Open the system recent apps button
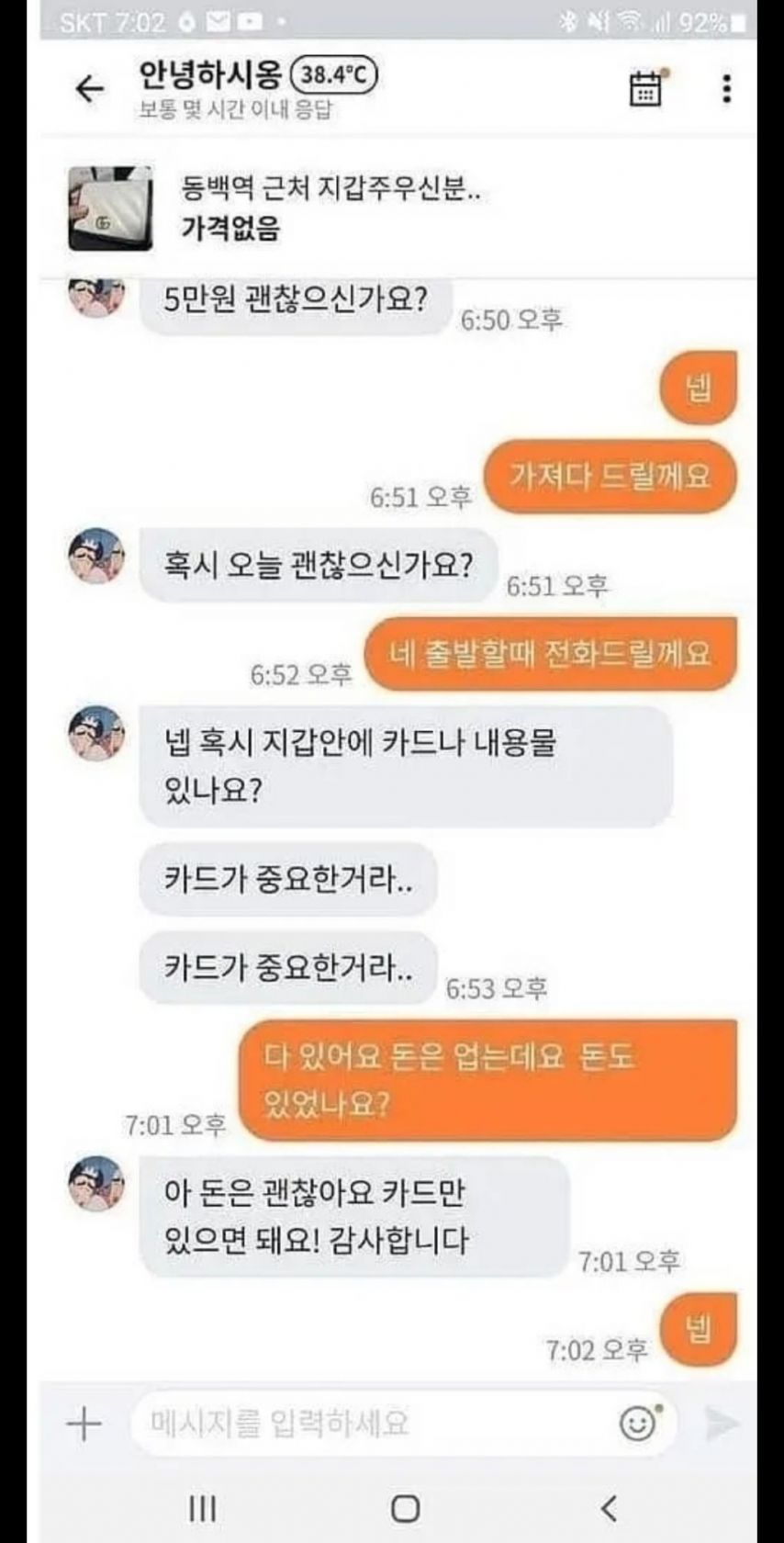 [202, 1508]
